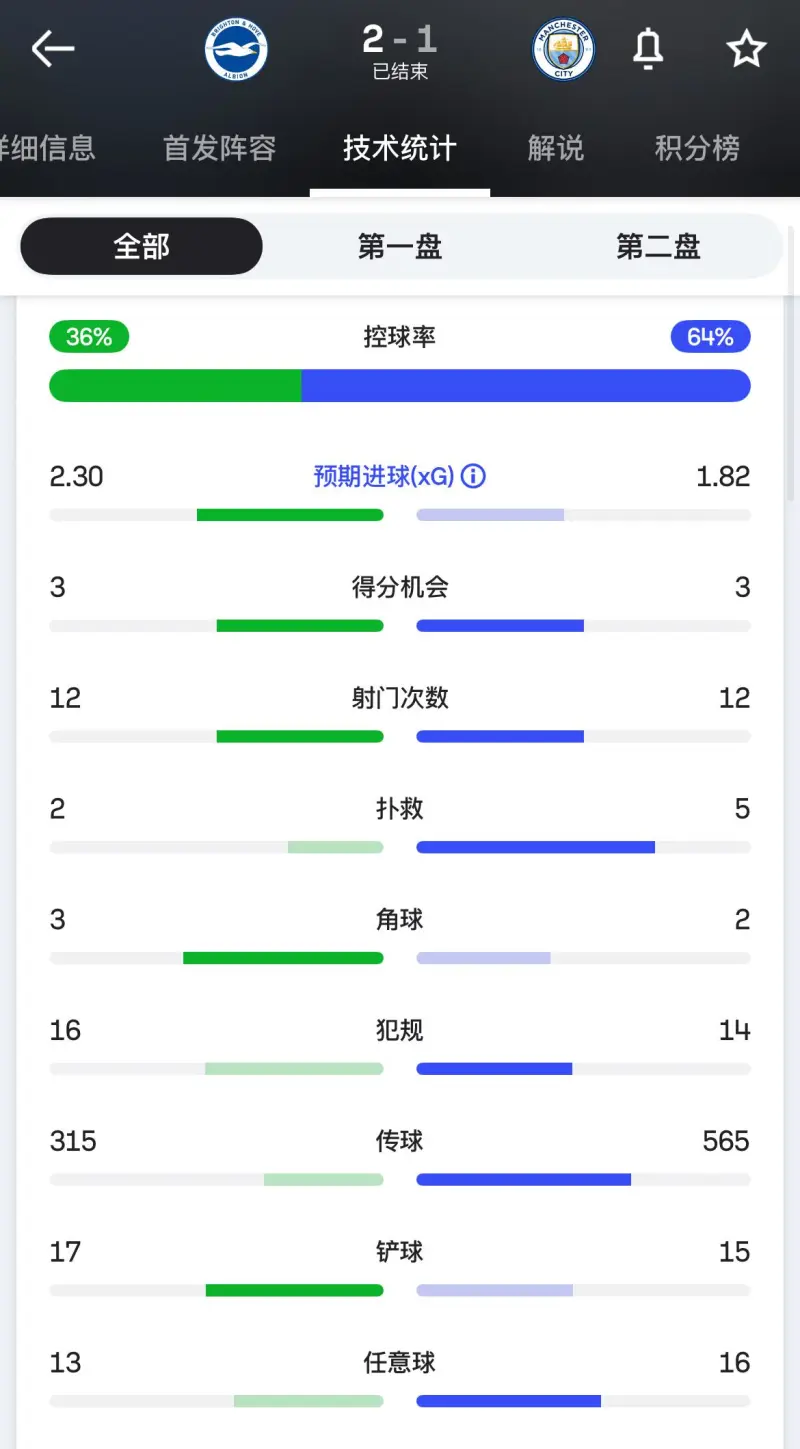The height and width of the screenshot is (1449, 800).
Task: Show 第二盘 statistics
Action: (657, 246)
